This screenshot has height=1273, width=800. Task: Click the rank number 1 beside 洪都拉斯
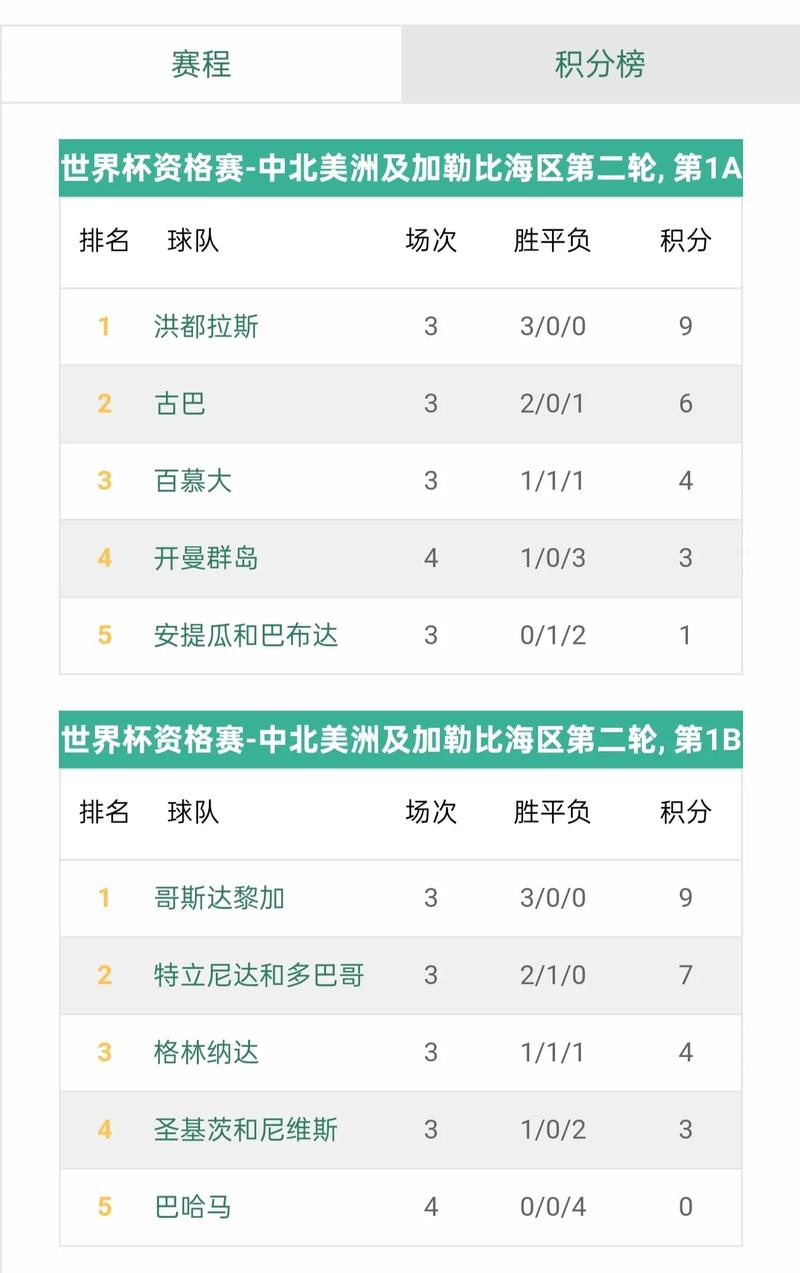[104, 326]
